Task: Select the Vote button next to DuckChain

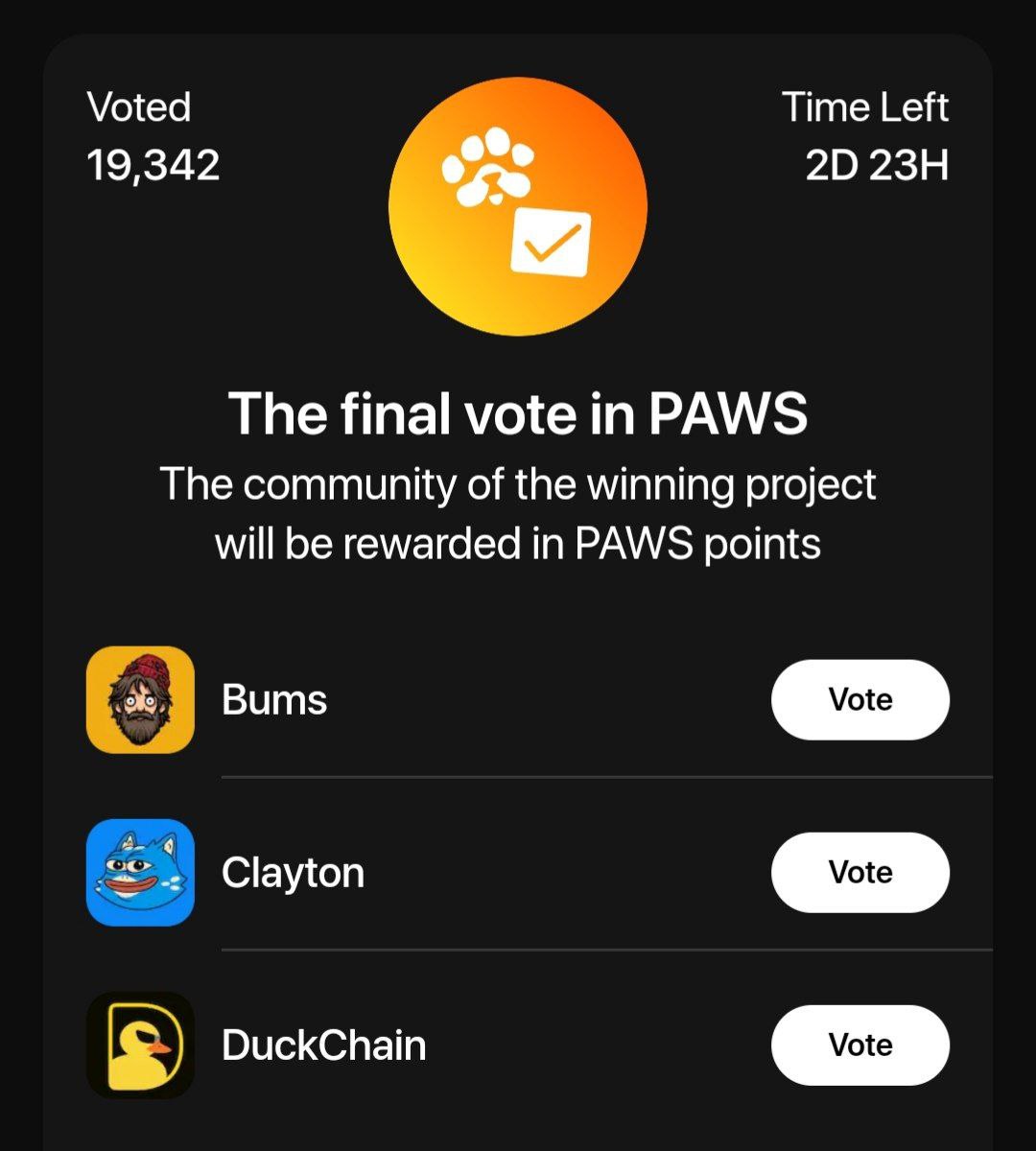Action: click(x=859, y=1045)
